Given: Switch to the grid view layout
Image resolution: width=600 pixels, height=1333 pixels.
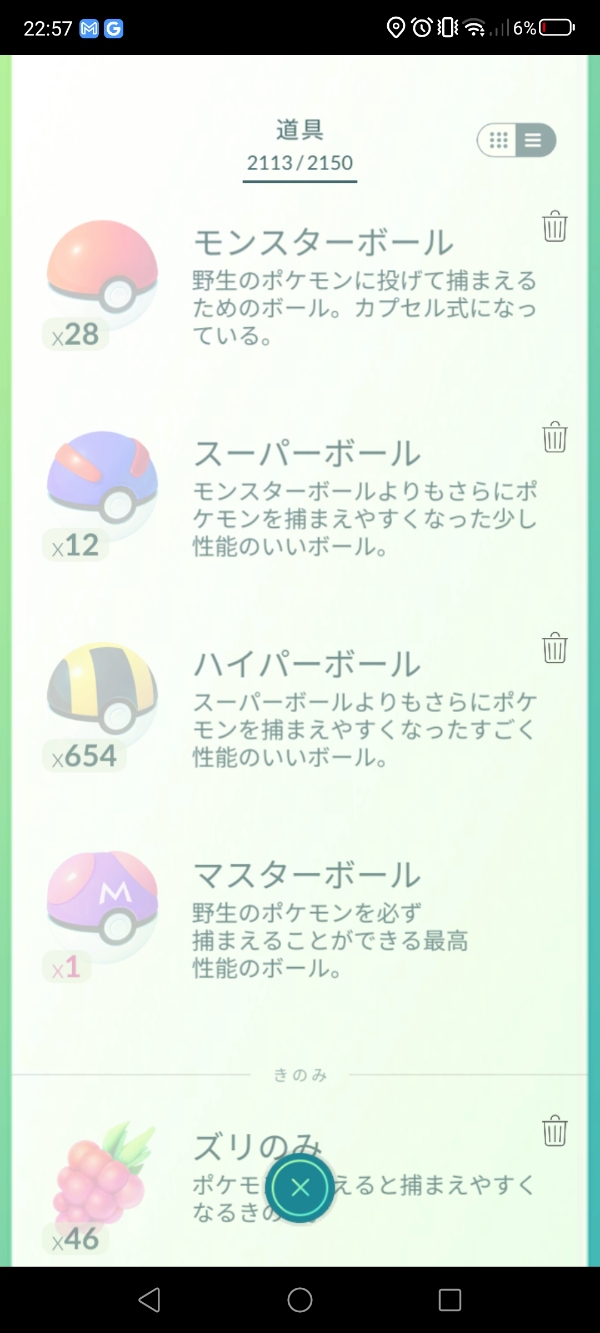Looking at the screenshot, I should coord(499,140).
